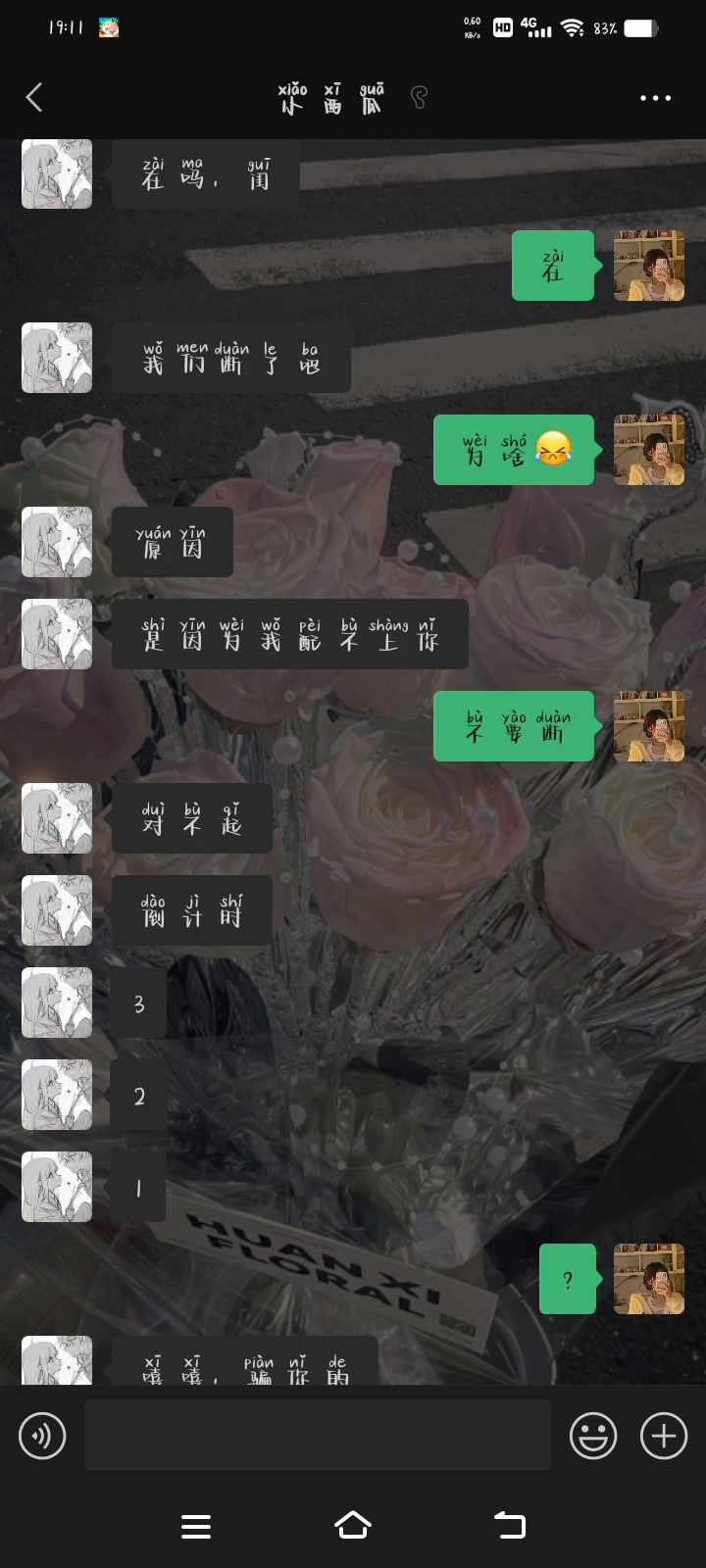This screenshot has width=706, height=1568.
Task: Focus the message text field
Action: coord(317,1435)
